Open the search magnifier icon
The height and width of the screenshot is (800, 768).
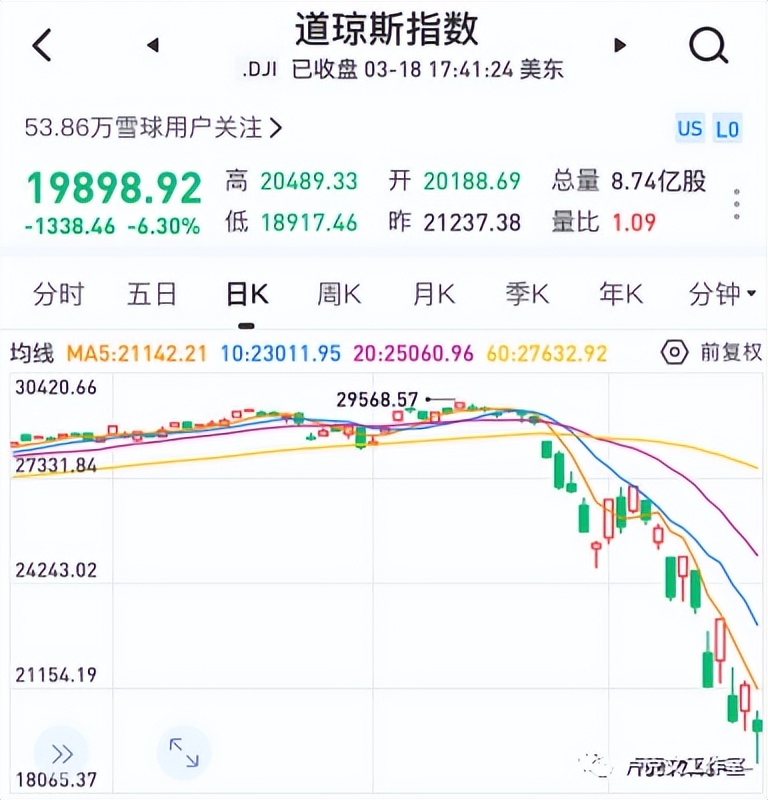(710, 42)
